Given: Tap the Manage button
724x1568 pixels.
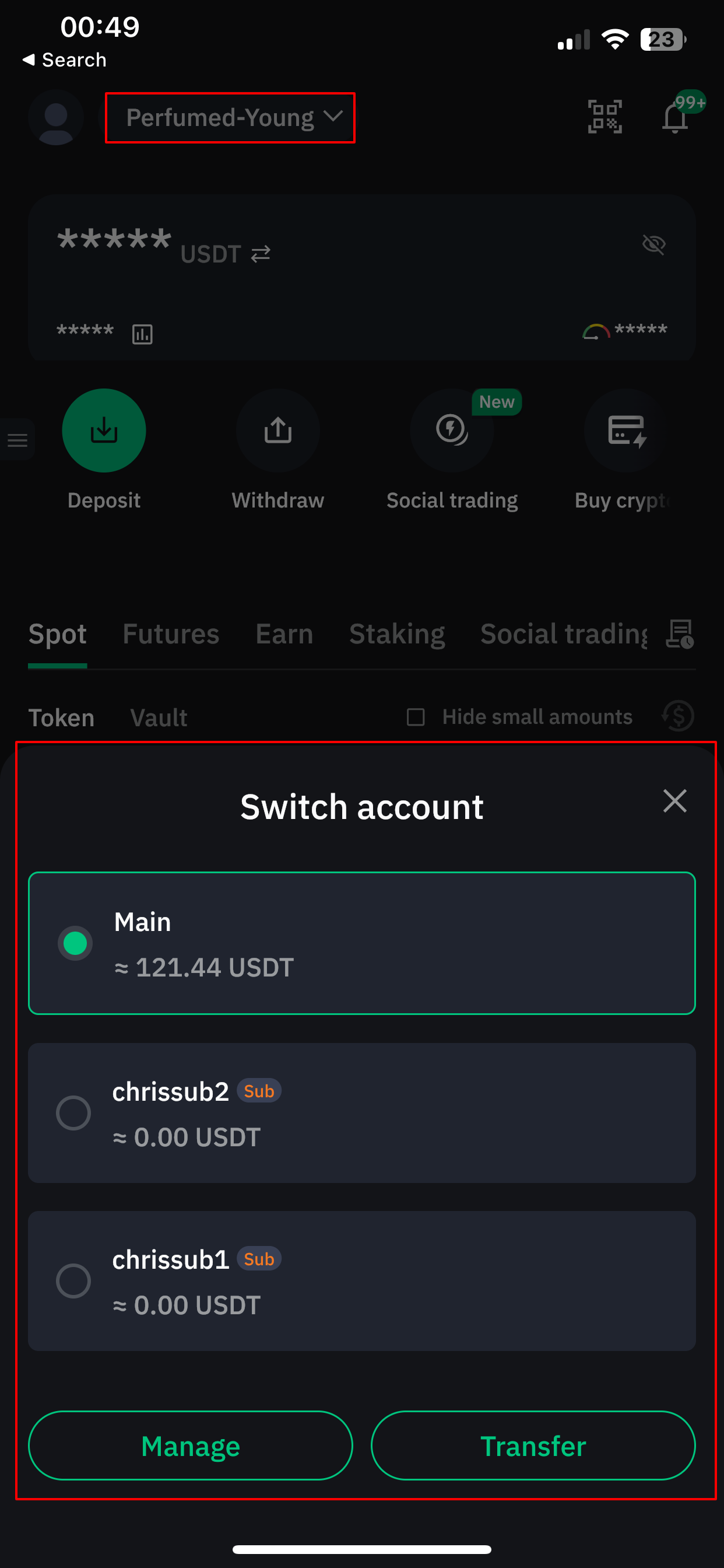Looking at the screenshot, I should click(x=191, y=1445).
